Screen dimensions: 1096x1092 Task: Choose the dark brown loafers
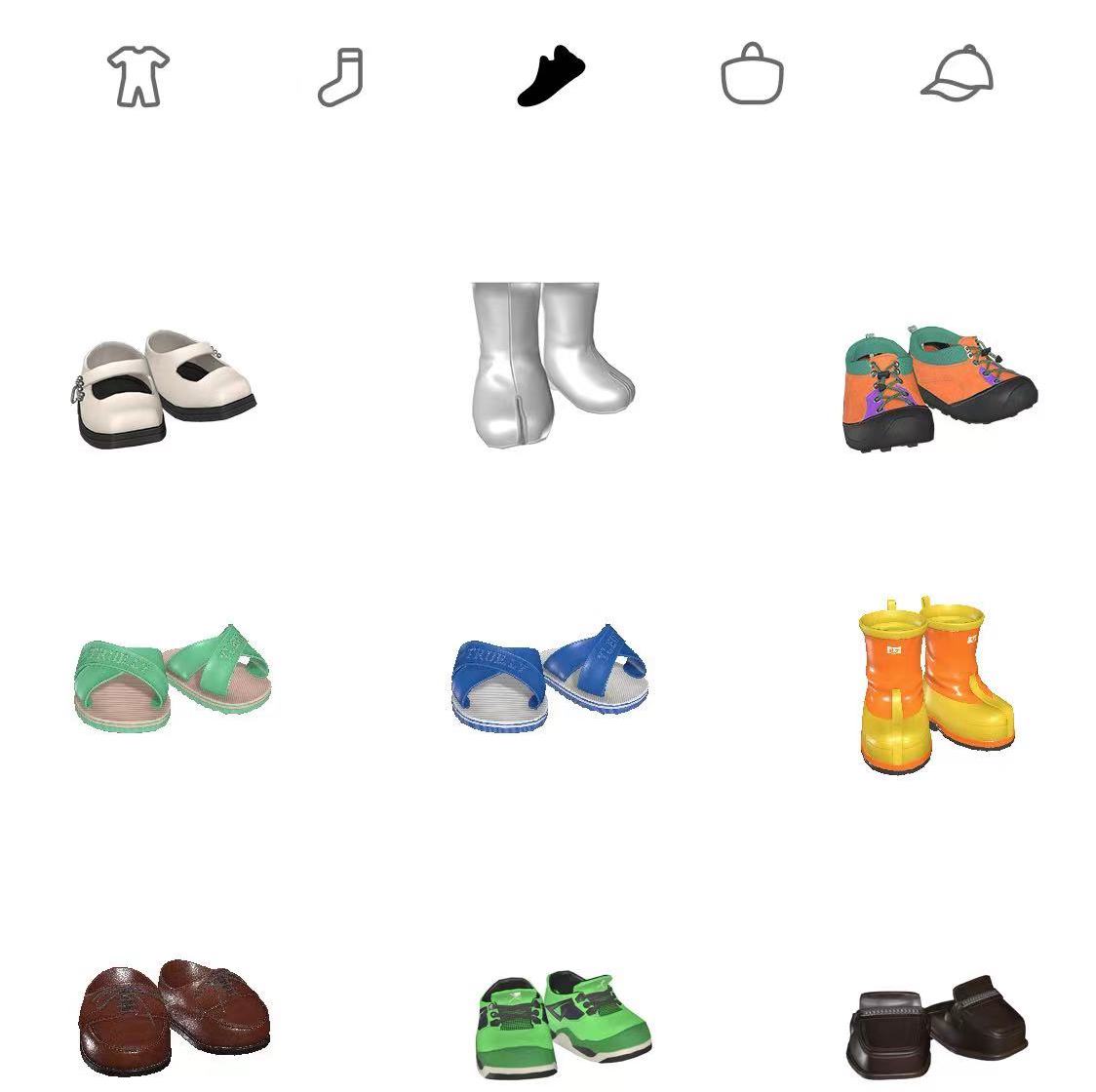coord(936,1029)
